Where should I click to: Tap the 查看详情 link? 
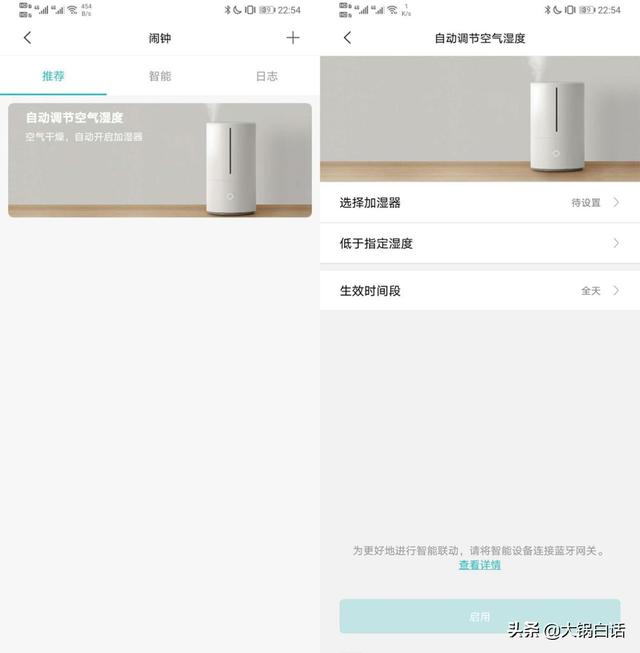(x=480, y=565)
